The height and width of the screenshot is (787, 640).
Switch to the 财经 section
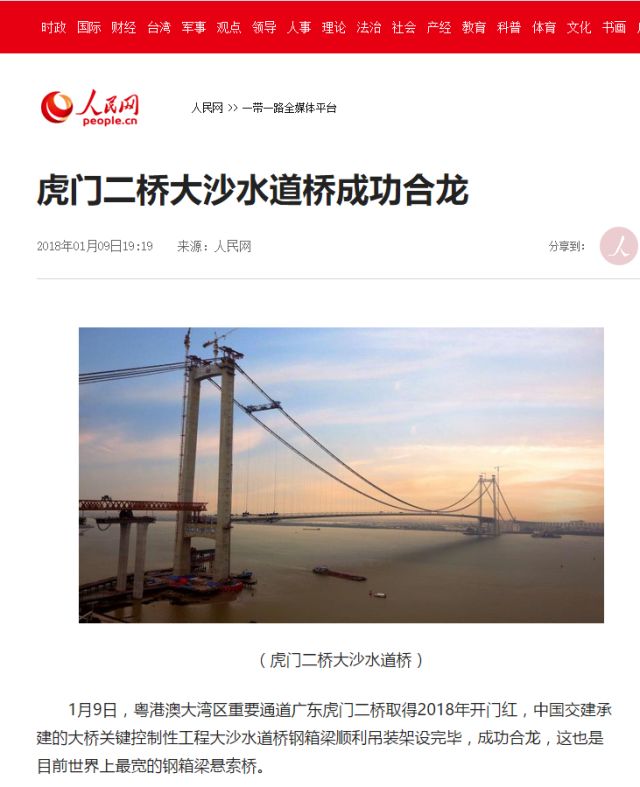tap(124, 28)
